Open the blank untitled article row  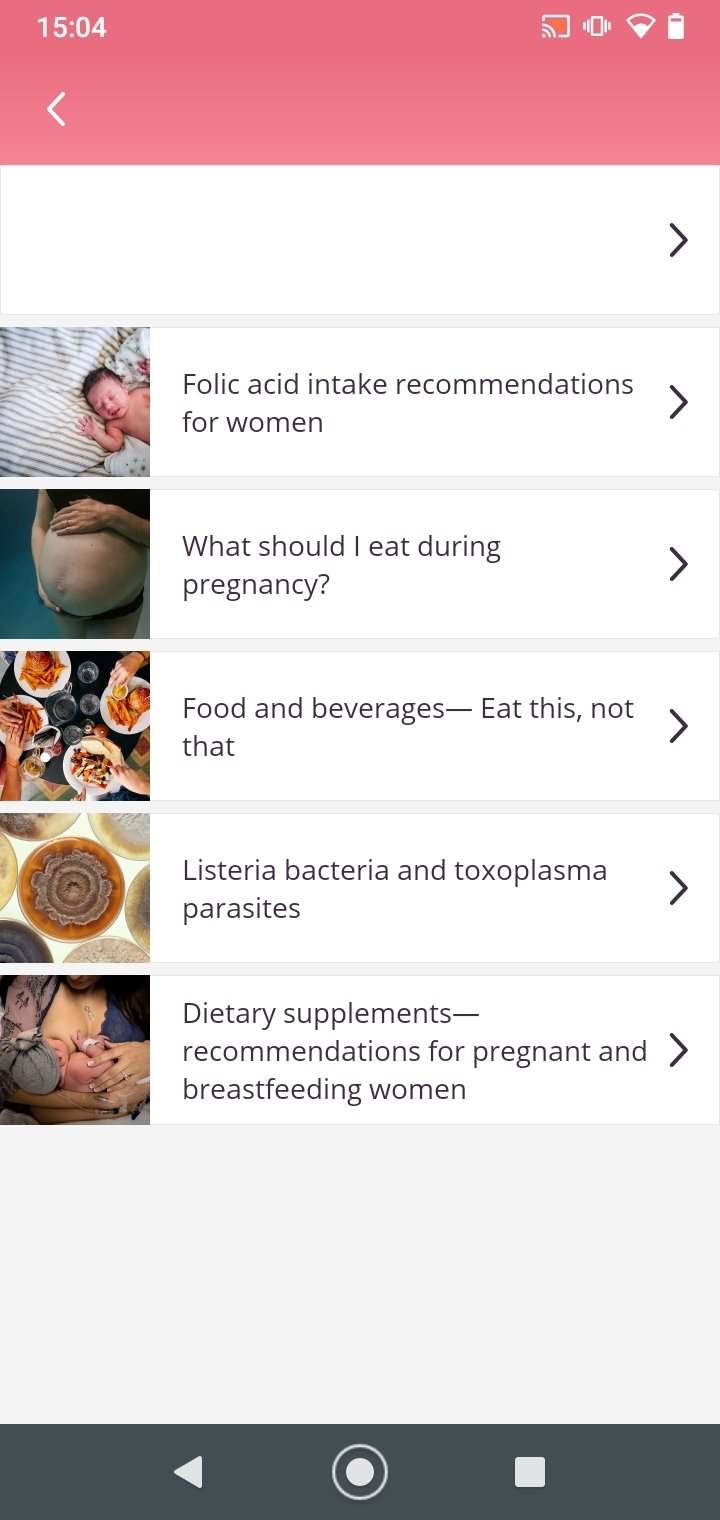(x=360, y=240)
